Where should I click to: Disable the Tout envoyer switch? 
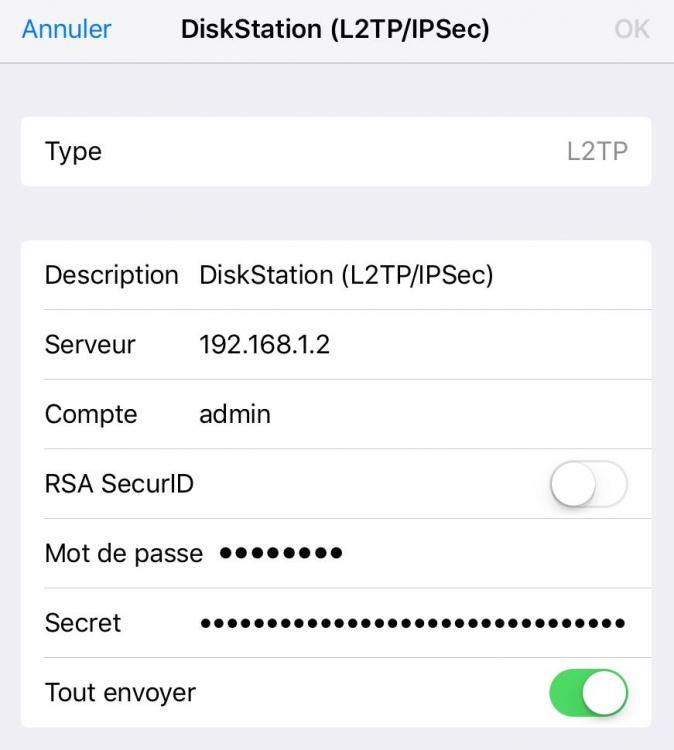[x=588, y=692]
